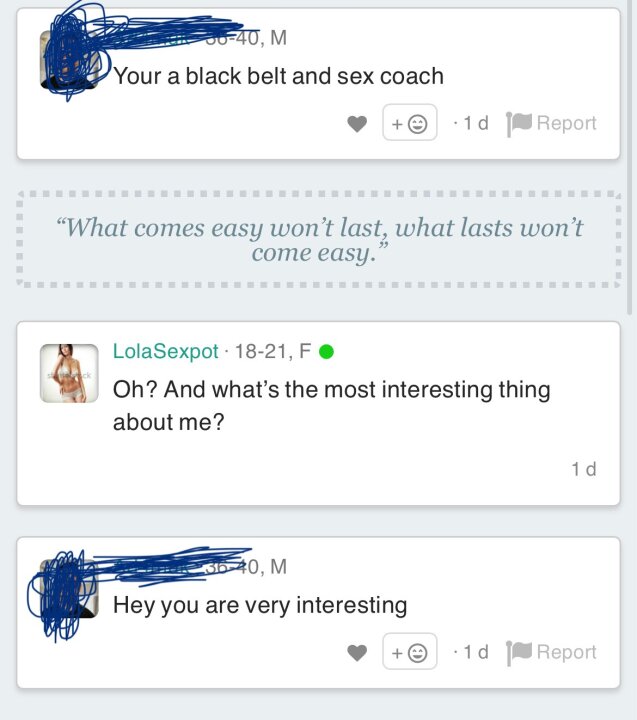
Task: React with emoji to 'Hey you are very interesting'
Action: click(410, 653)
